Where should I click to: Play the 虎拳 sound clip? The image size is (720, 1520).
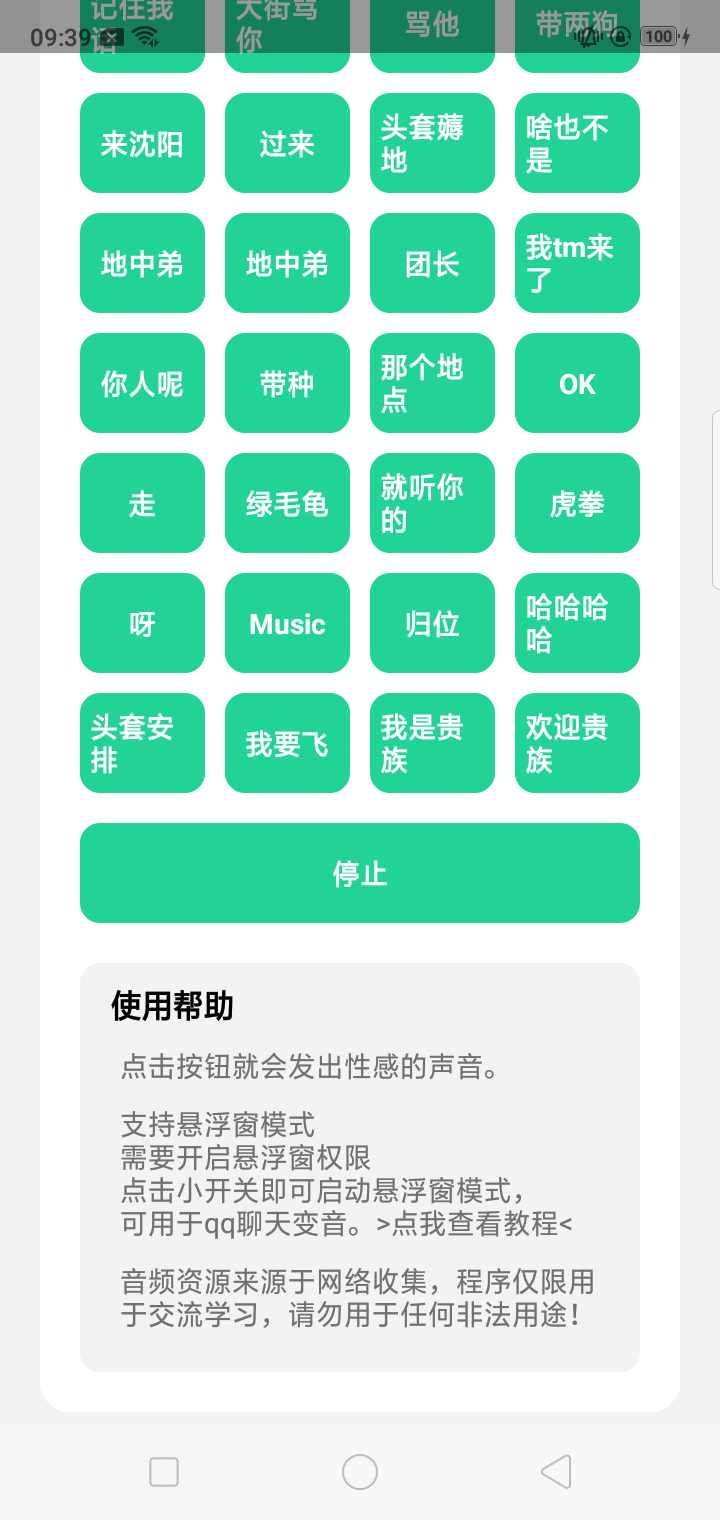pos(577,503)
